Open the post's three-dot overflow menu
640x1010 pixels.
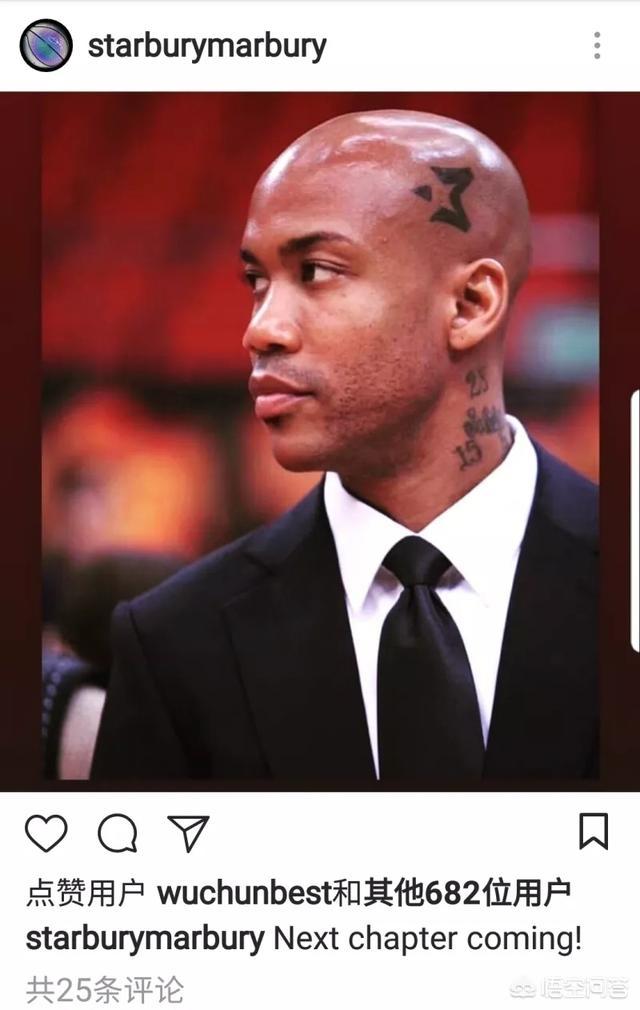(x=596, y=45)
